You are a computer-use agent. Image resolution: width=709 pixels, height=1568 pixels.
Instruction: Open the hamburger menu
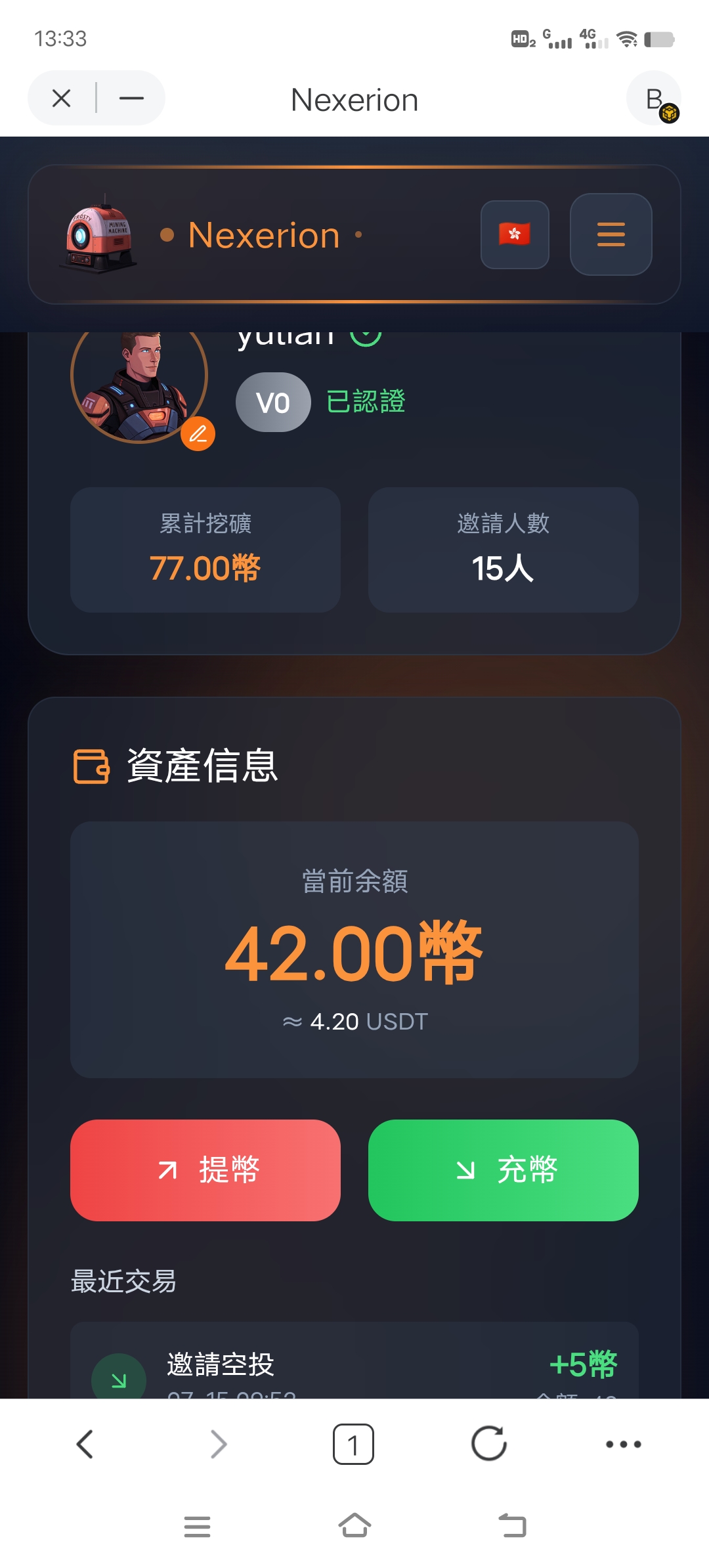(611, 234)
